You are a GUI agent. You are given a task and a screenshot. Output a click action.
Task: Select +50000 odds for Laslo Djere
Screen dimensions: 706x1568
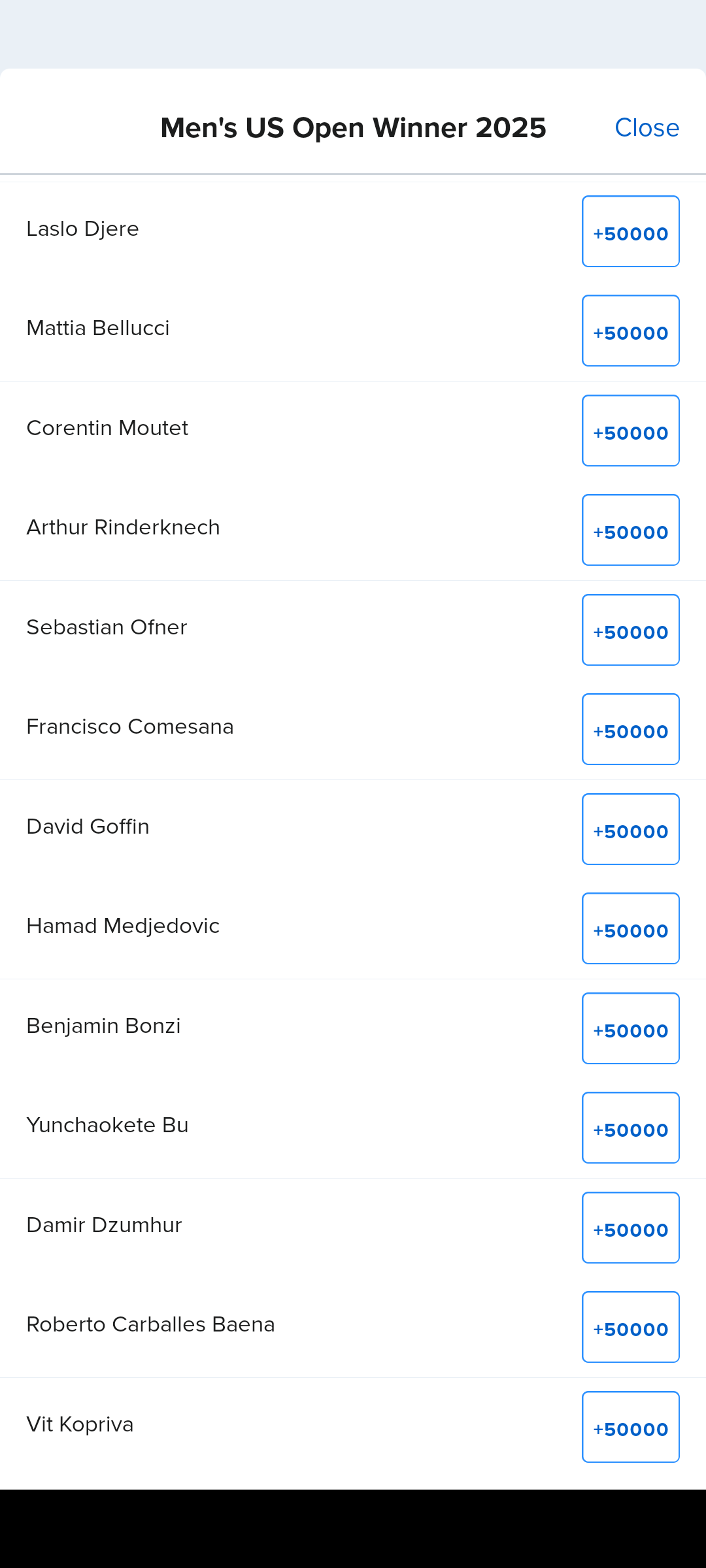tap(630, 231)
